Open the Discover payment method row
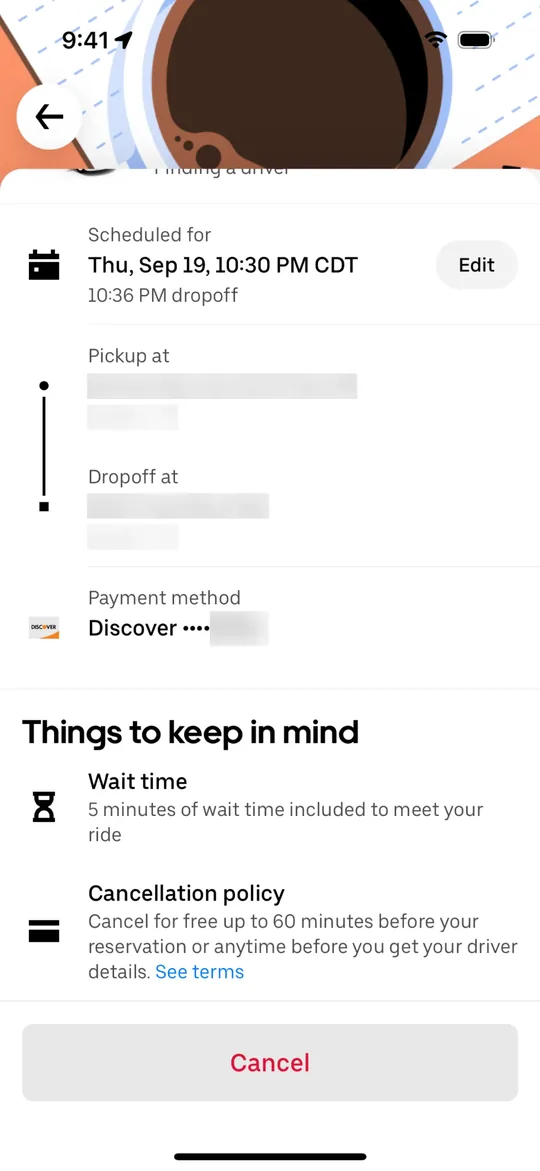The image size is (540, 1171). (270, 615)
